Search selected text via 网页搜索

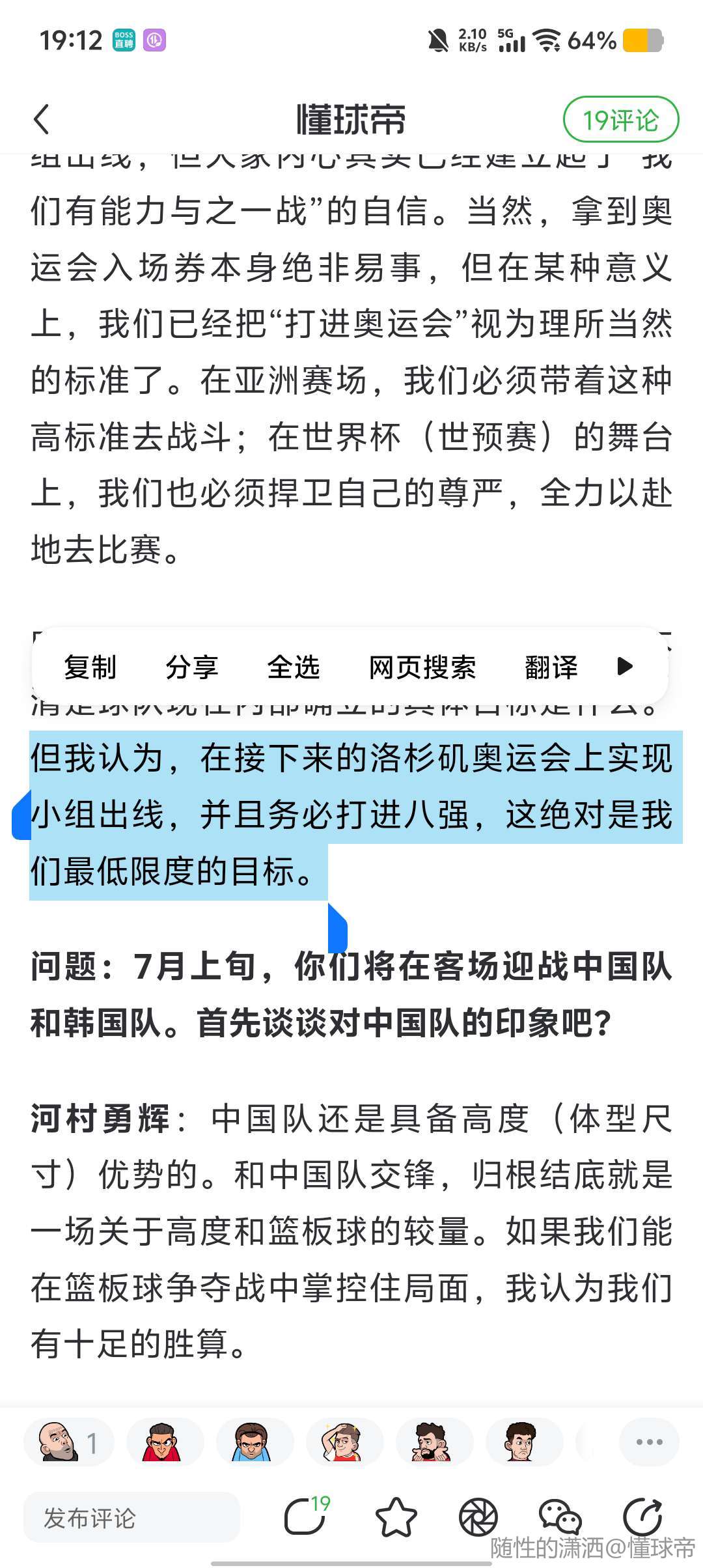(422, 667)
